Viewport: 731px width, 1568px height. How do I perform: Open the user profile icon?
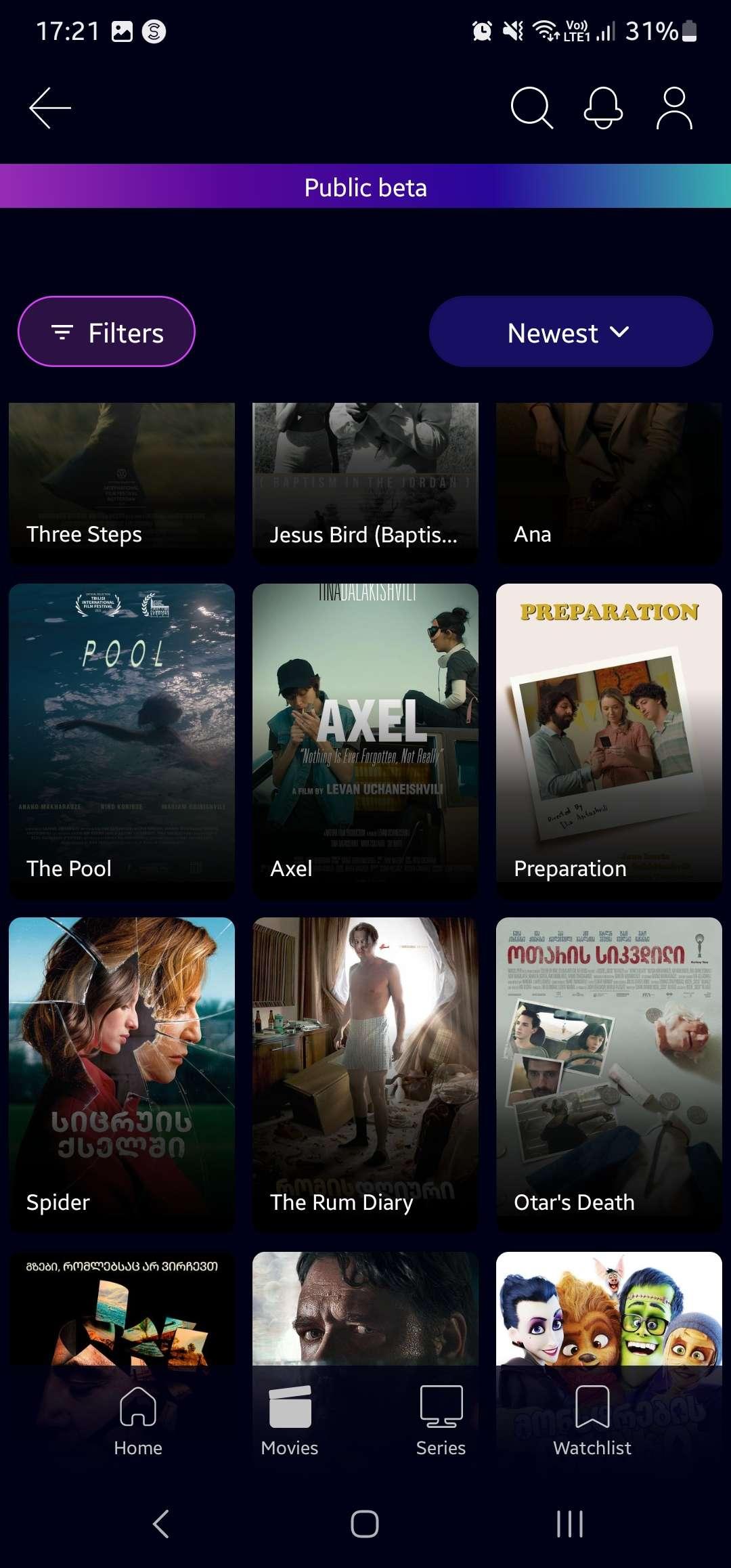point(674,108)
